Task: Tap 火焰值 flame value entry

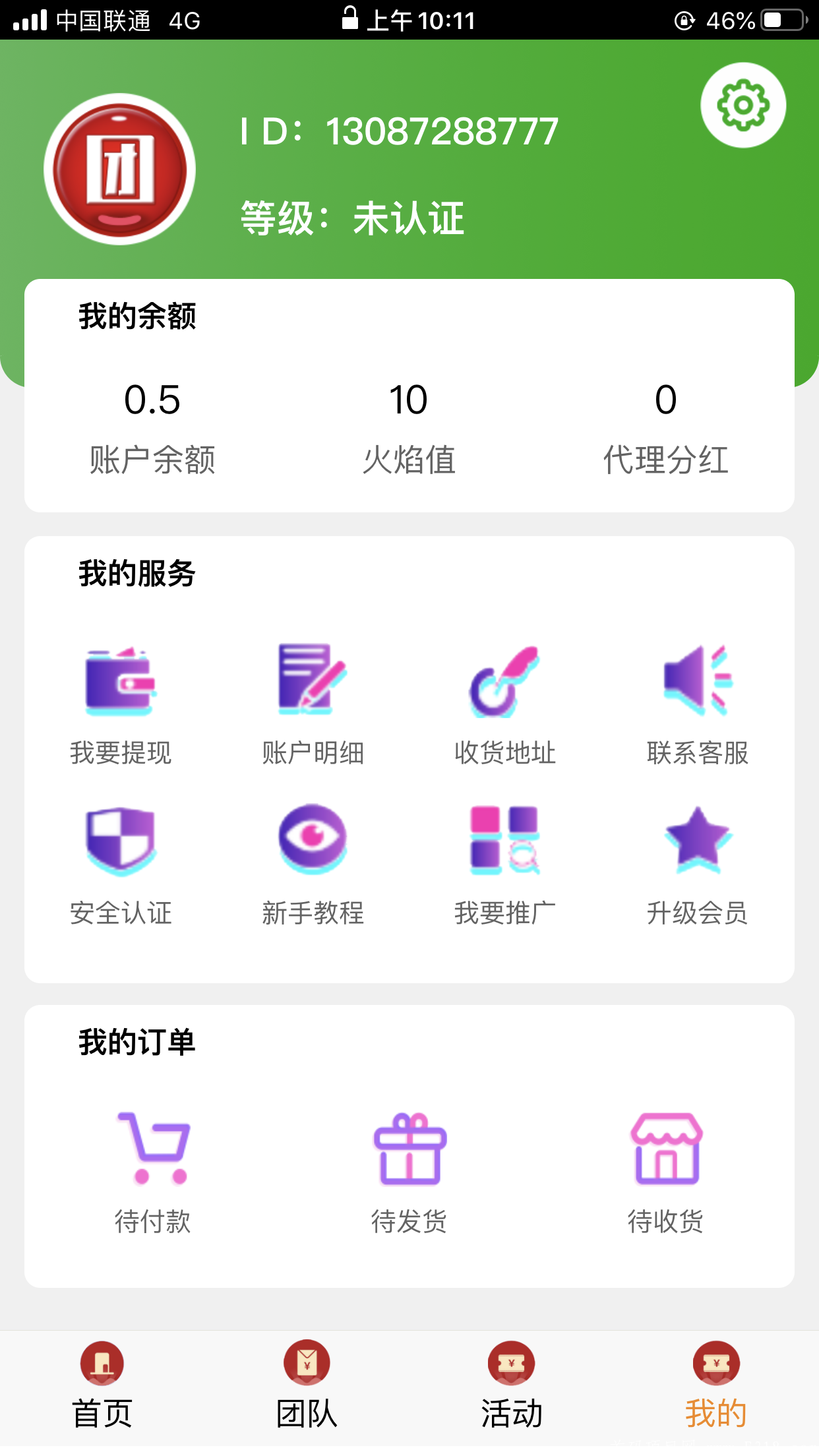Action: [409, 428]
